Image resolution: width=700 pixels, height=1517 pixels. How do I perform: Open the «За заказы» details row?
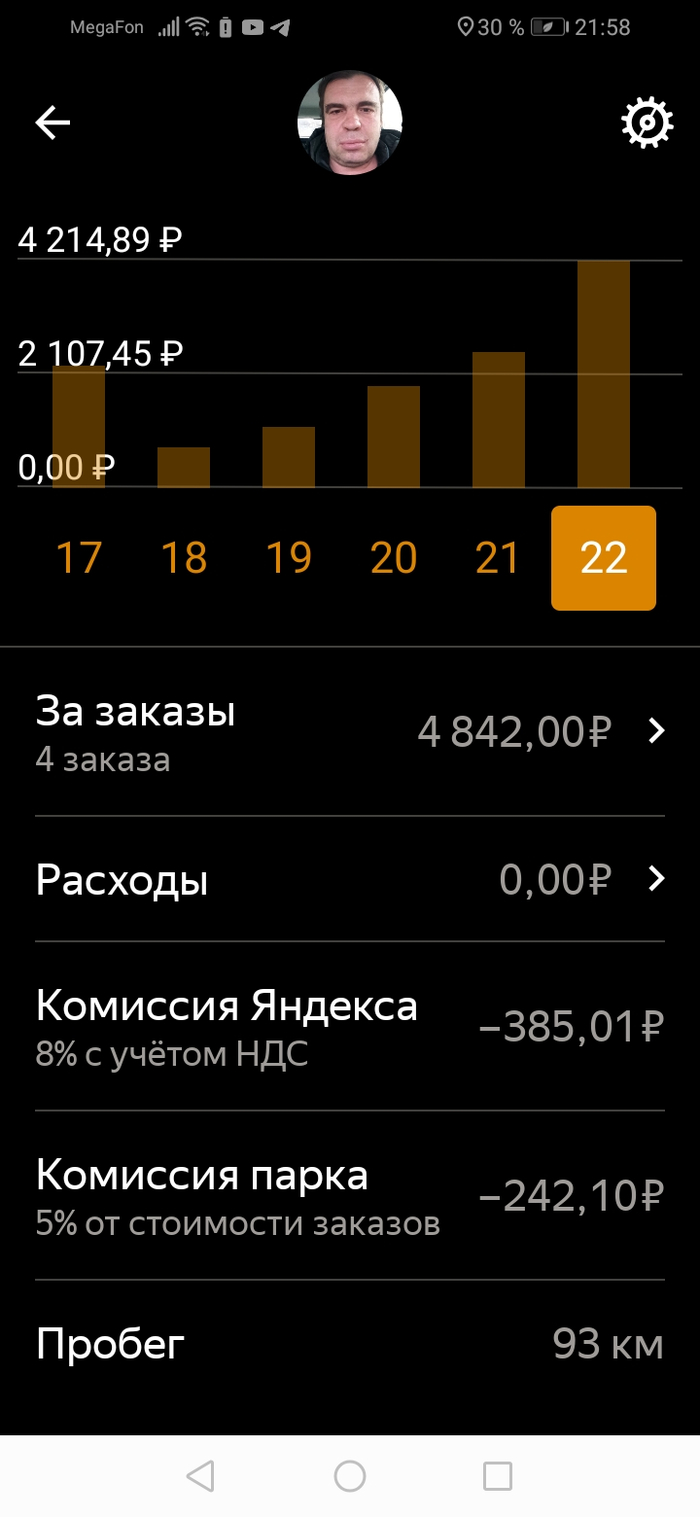click(350, 733)
